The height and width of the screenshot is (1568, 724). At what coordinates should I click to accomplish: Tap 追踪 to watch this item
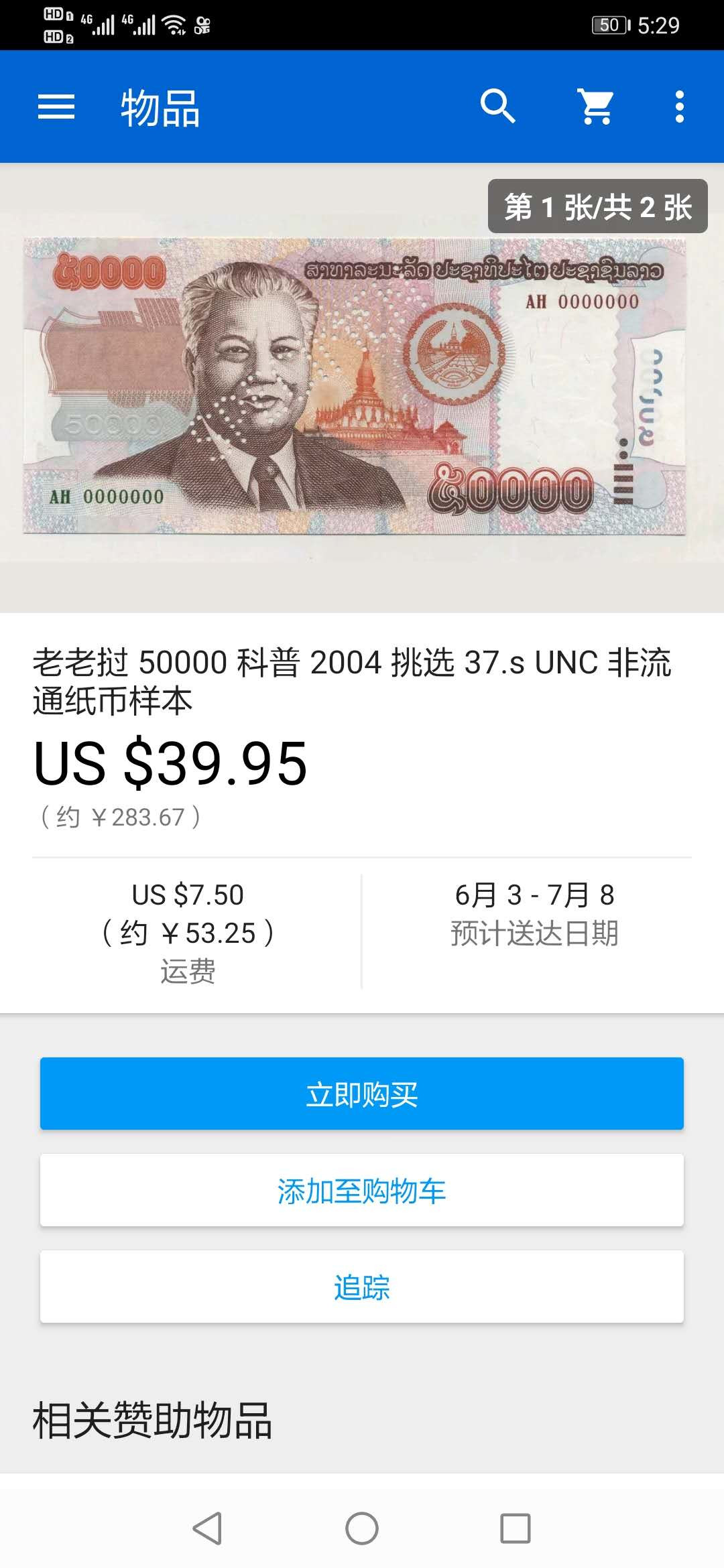coord(362,1287)
